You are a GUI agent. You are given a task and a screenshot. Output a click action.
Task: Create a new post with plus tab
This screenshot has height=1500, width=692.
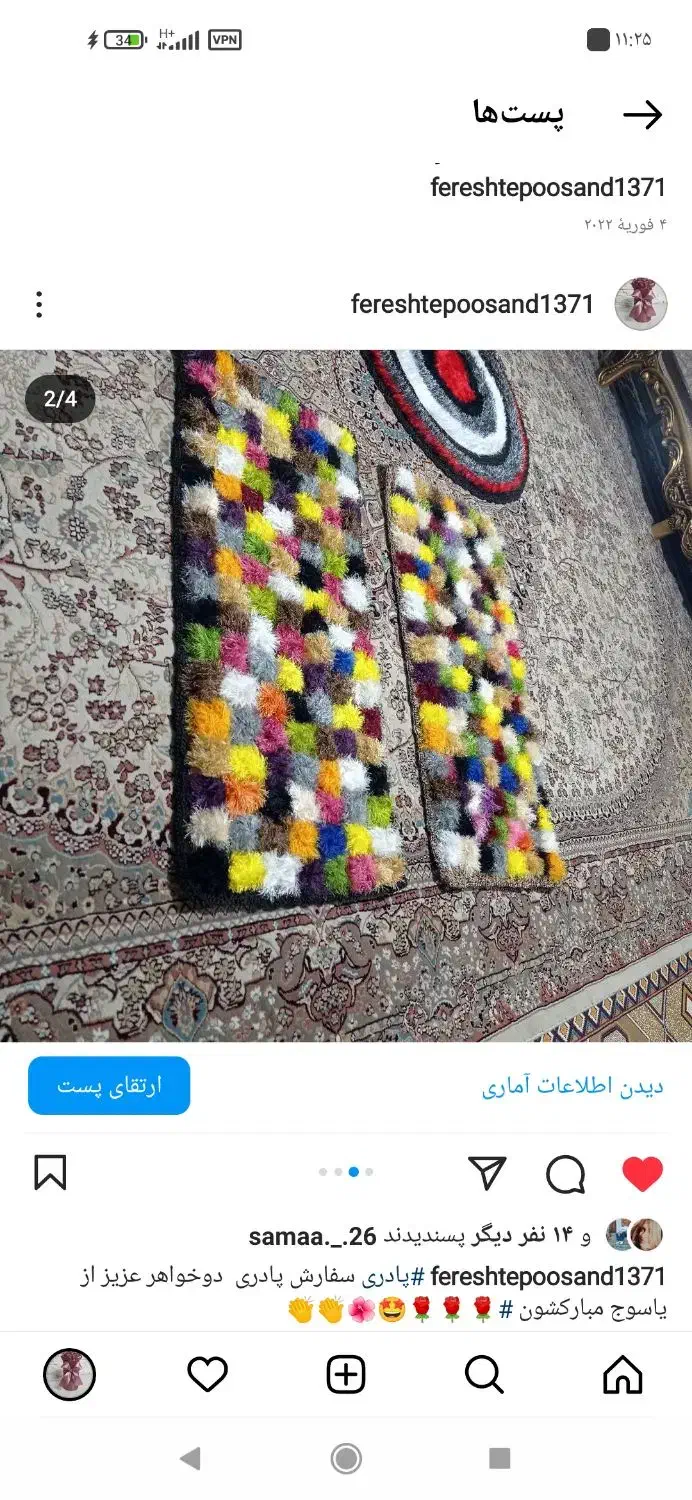346,1376
